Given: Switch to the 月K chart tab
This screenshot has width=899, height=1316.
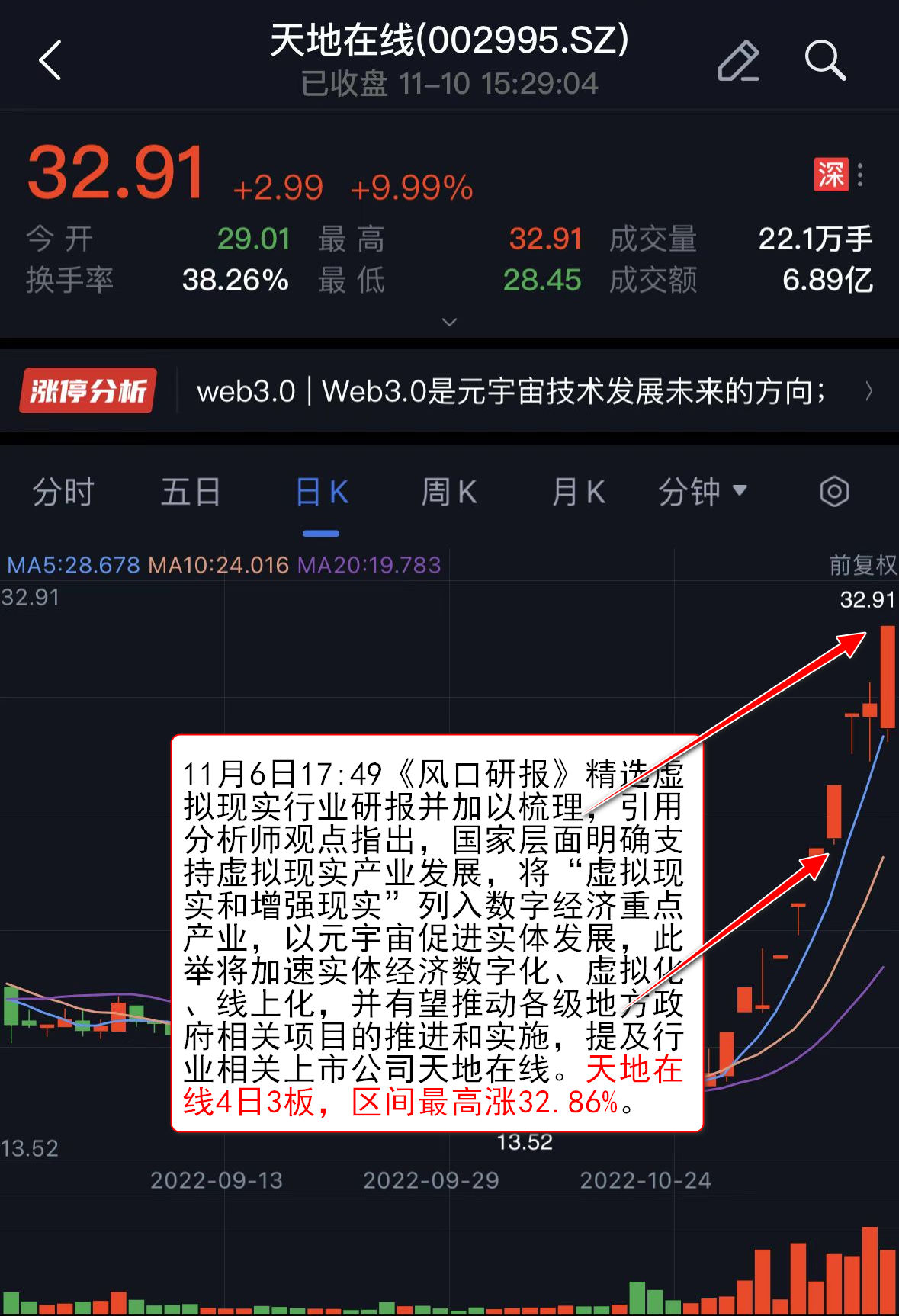Looking at the screenshot, I should (578, 492).
